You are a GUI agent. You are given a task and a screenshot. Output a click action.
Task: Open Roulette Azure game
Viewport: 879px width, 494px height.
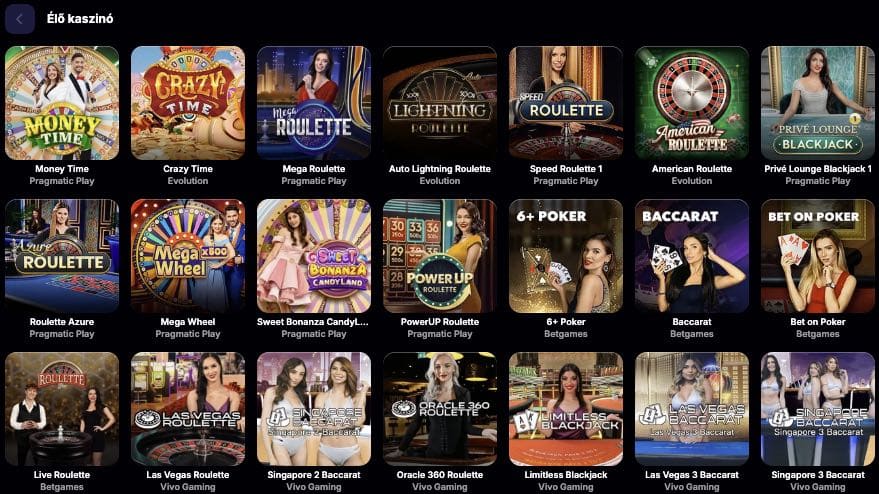62,256
